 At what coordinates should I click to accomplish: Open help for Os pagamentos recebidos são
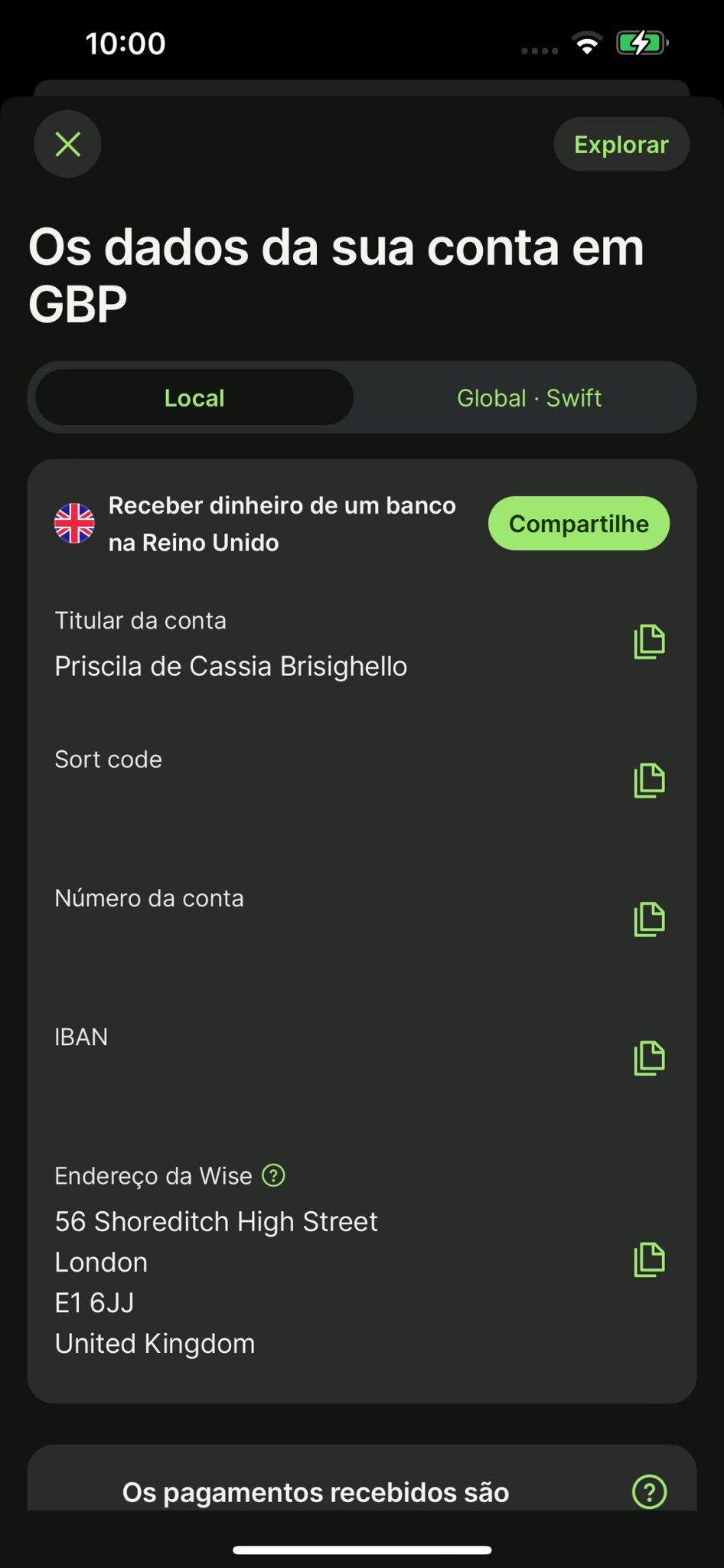coord(649,1491)
